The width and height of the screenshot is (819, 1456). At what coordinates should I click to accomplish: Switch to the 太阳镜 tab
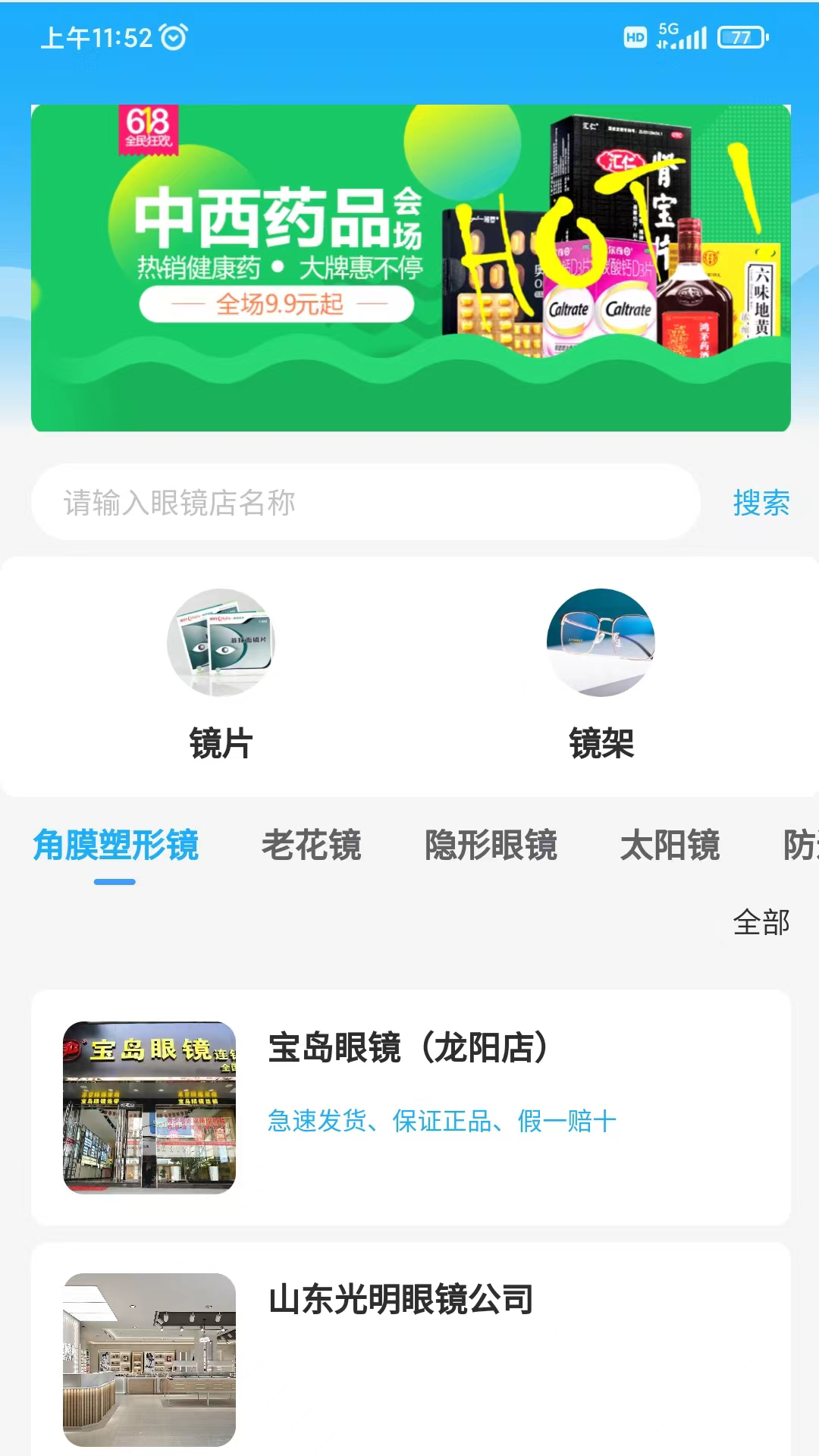click(x=670, y=846)
